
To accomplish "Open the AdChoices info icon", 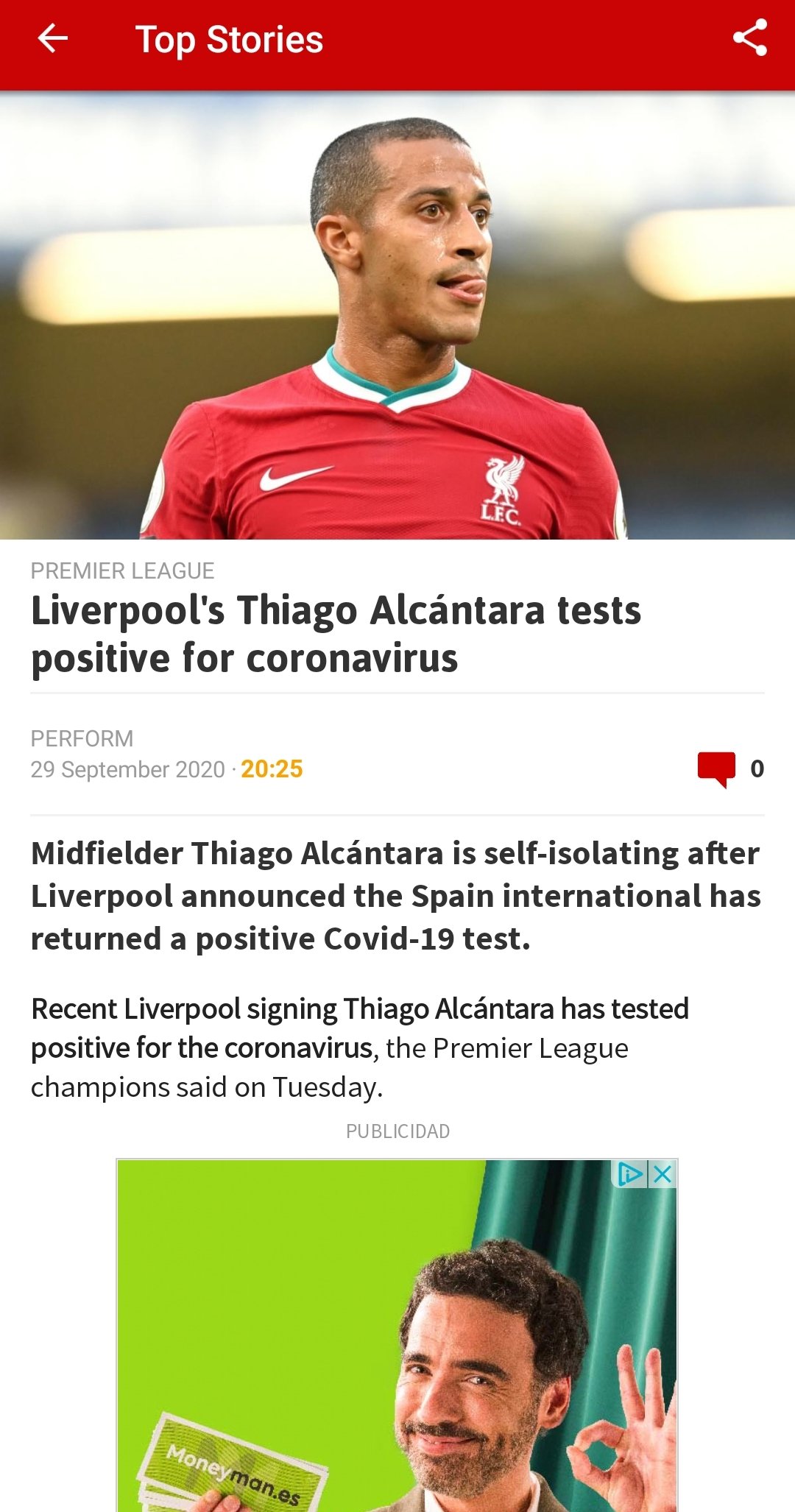I will coord(630,1173).
